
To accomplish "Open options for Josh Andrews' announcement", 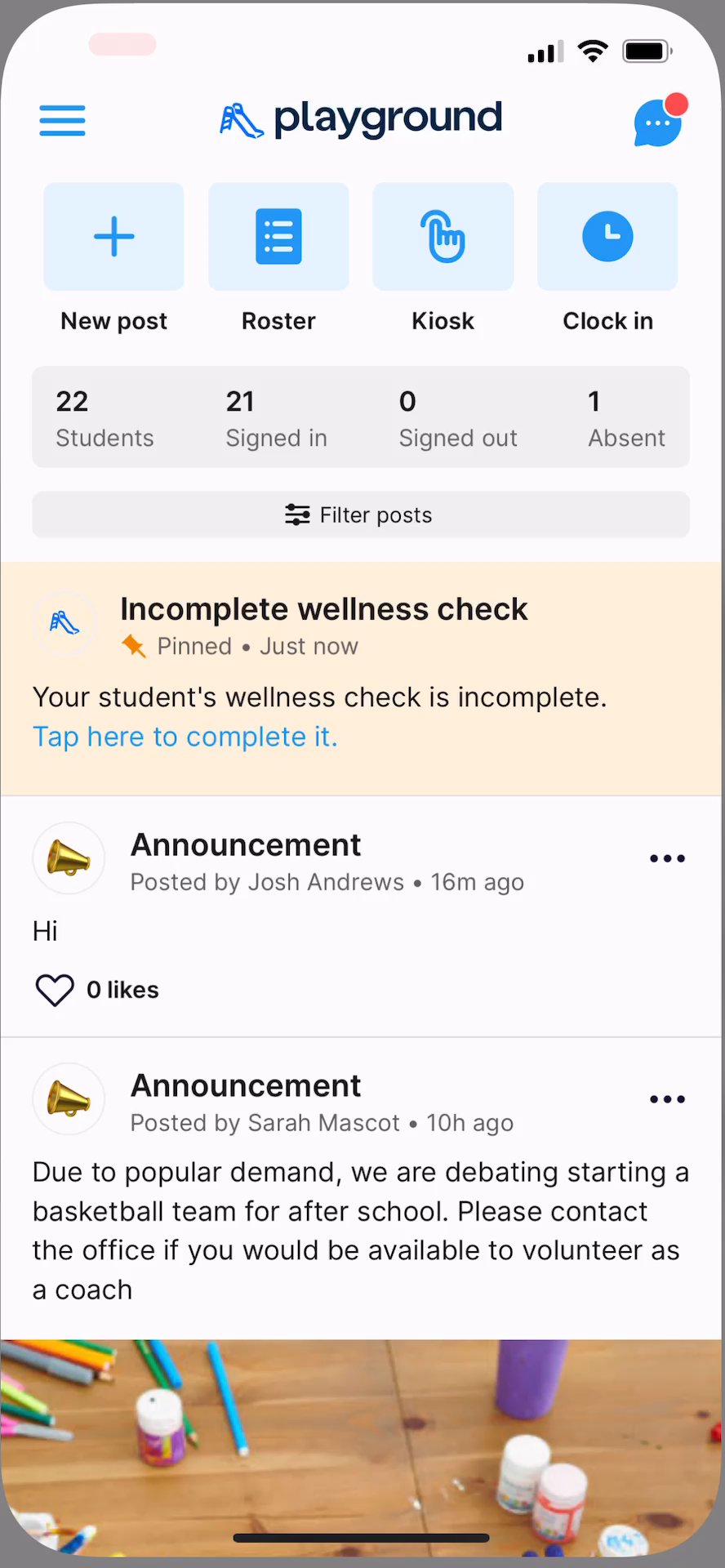I will pos(667,858).
